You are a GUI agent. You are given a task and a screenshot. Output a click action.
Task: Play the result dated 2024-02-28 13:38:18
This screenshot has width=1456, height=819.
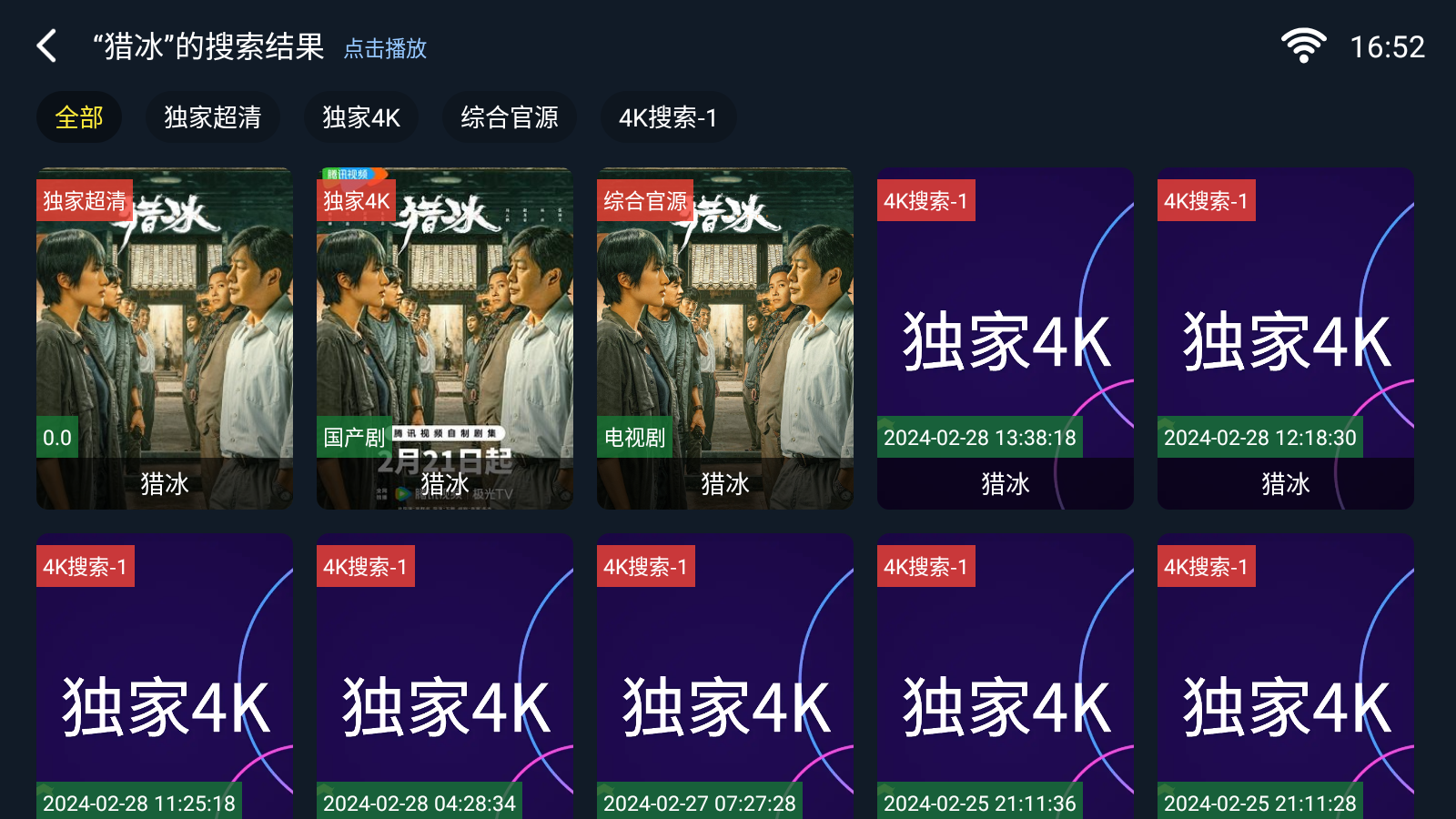[x=1006, y=338]
